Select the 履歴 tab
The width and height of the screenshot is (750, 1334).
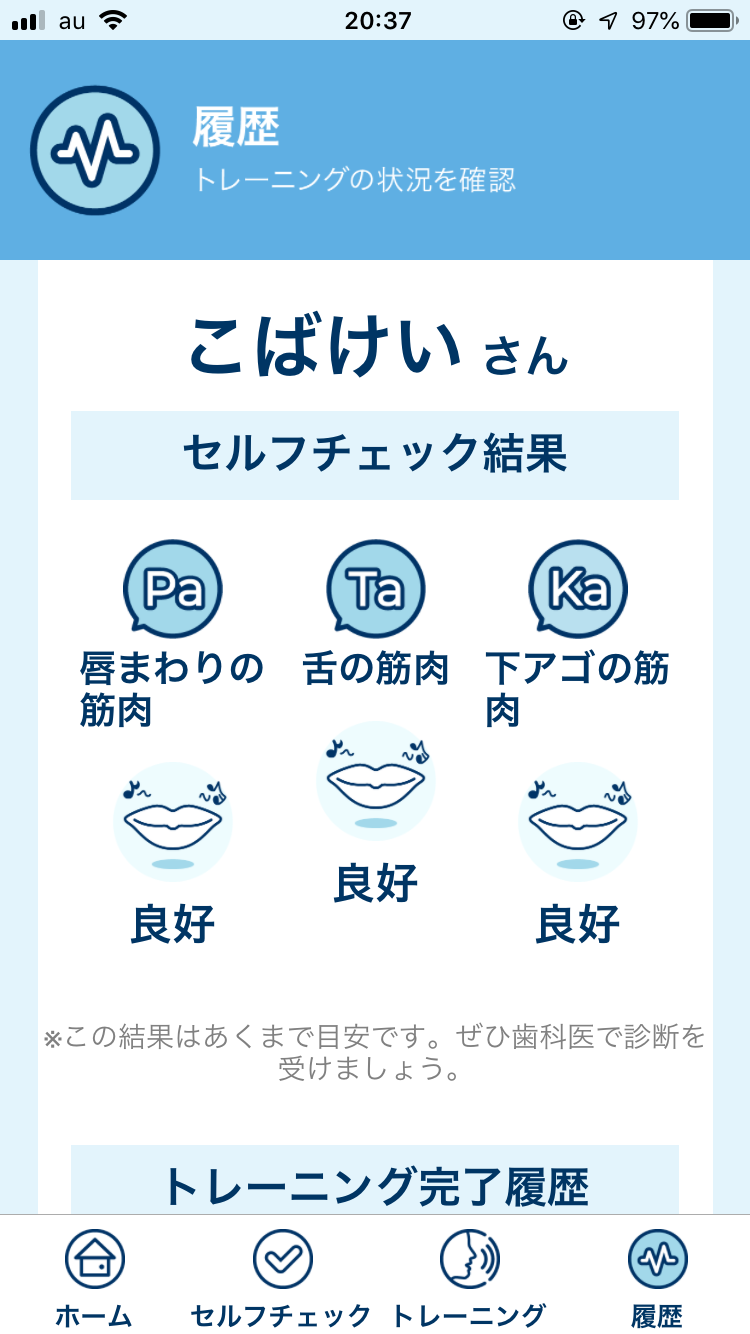[x=657, y=1274]
